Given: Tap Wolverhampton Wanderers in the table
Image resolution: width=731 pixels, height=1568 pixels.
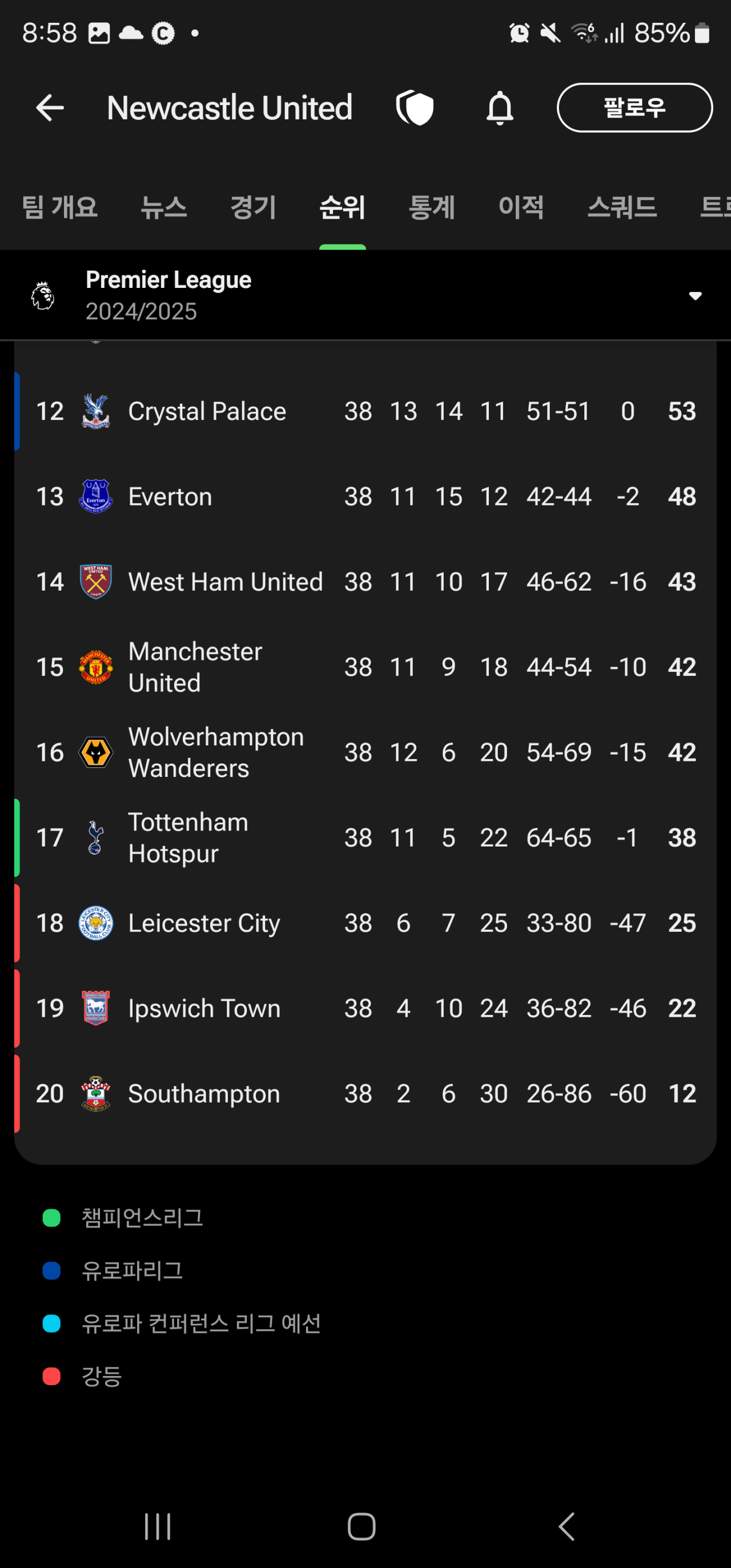Looking at the screenshot, I should pos(365,752).
